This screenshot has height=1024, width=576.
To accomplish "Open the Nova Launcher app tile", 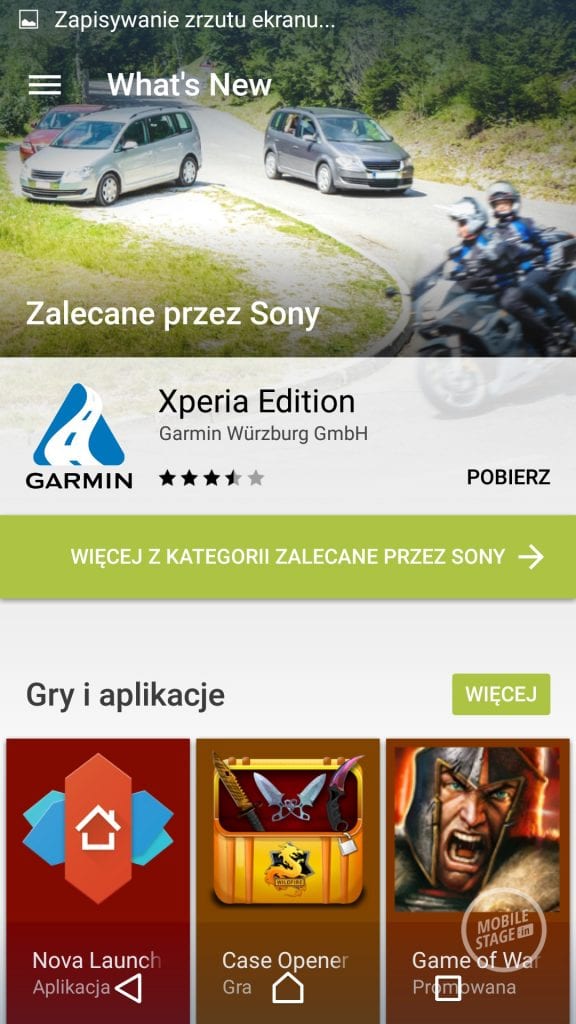I will click(98, 881).
